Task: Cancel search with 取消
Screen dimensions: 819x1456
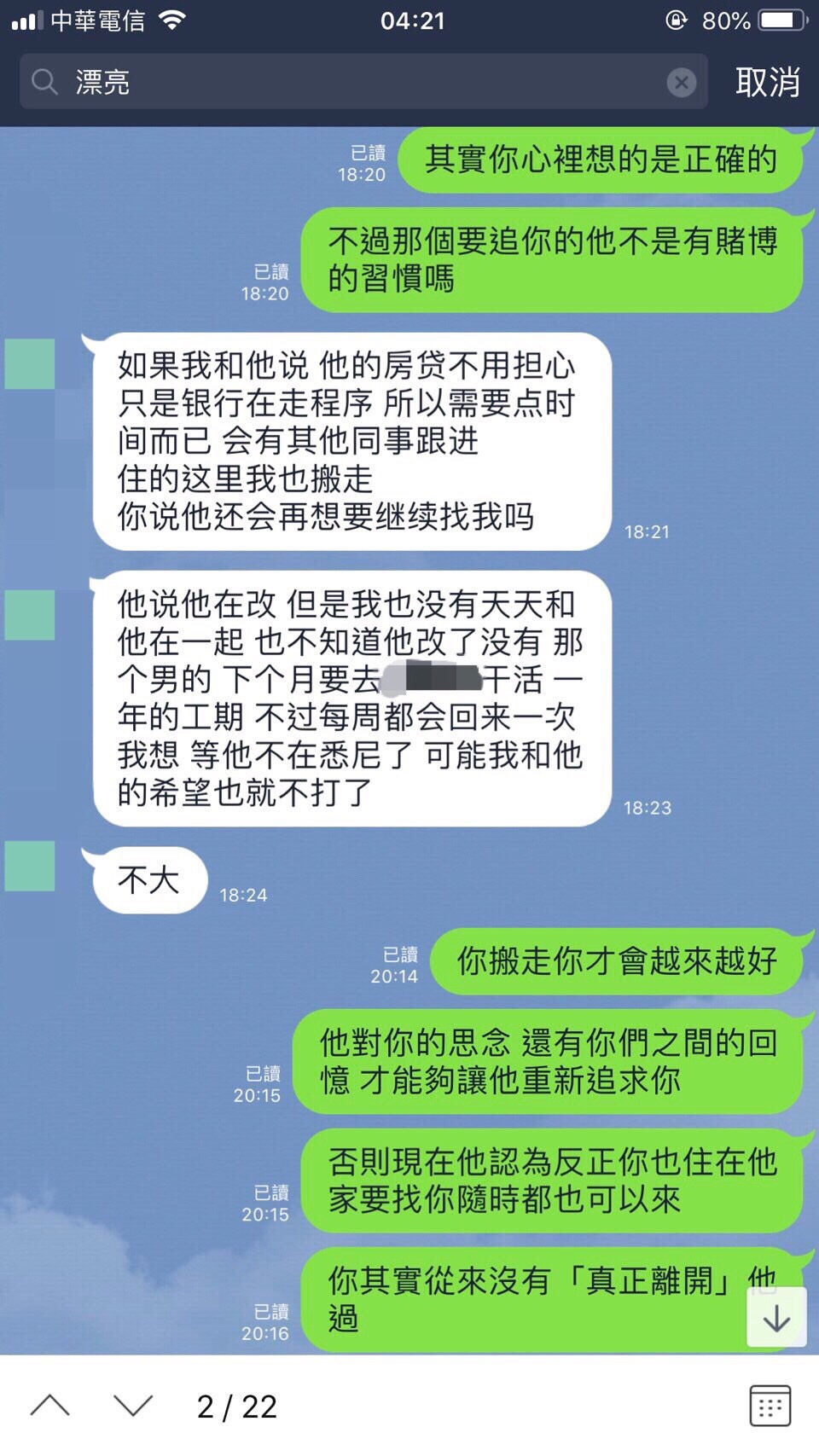Action: (767, 82)
